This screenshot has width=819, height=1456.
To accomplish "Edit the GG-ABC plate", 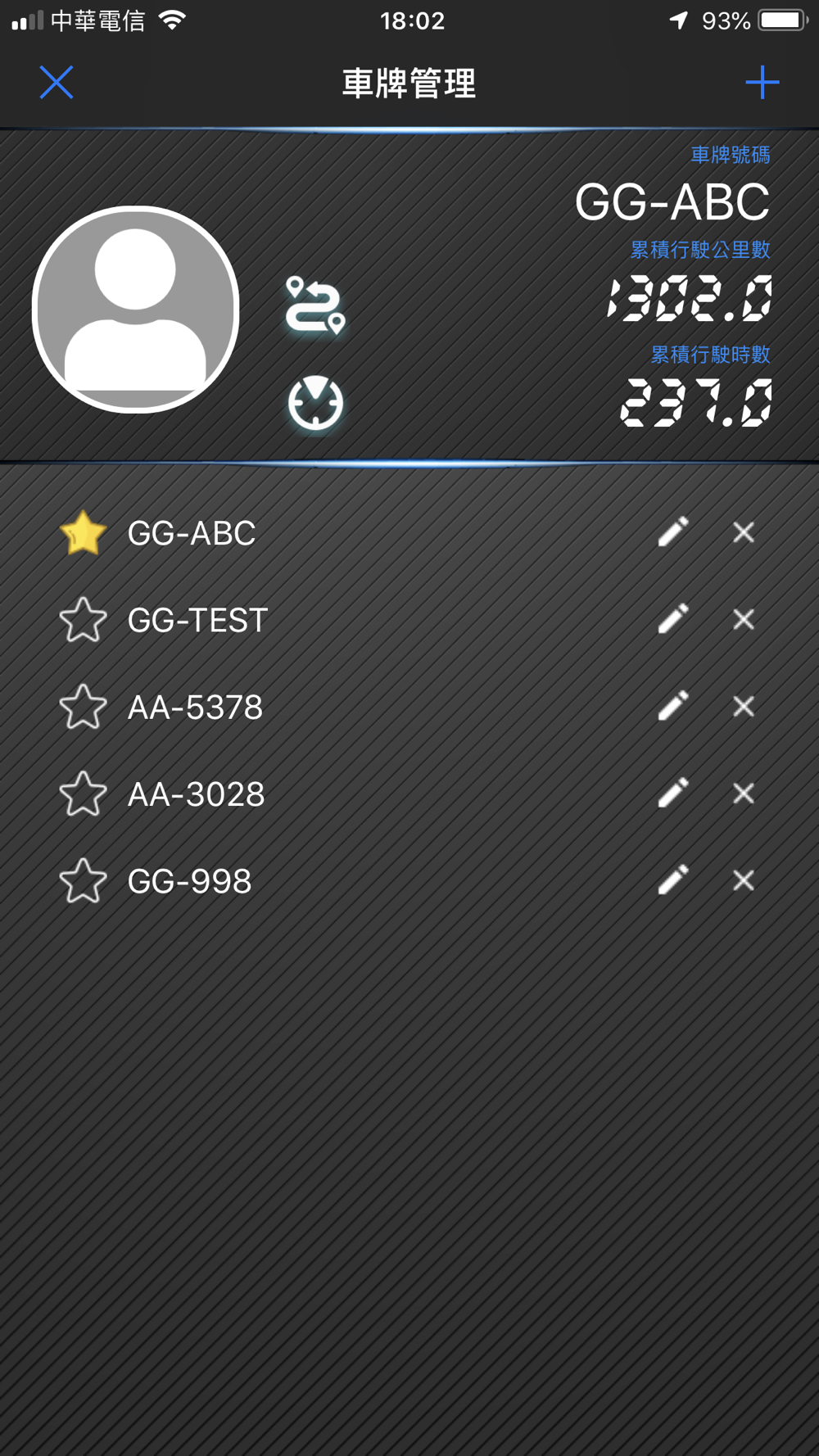I will (x=673, y=532).
